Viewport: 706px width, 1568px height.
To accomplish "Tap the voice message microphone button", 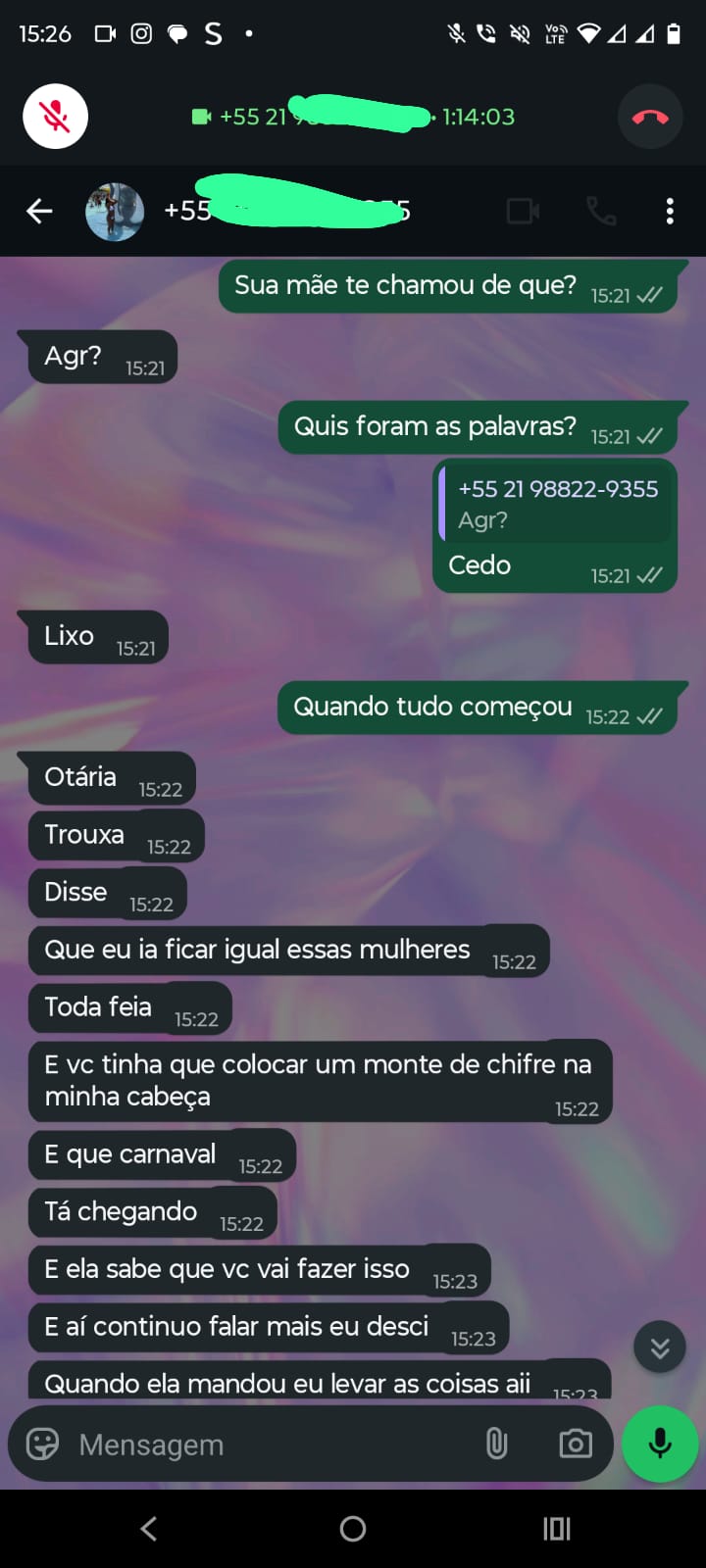I will tap(660, 1444).
